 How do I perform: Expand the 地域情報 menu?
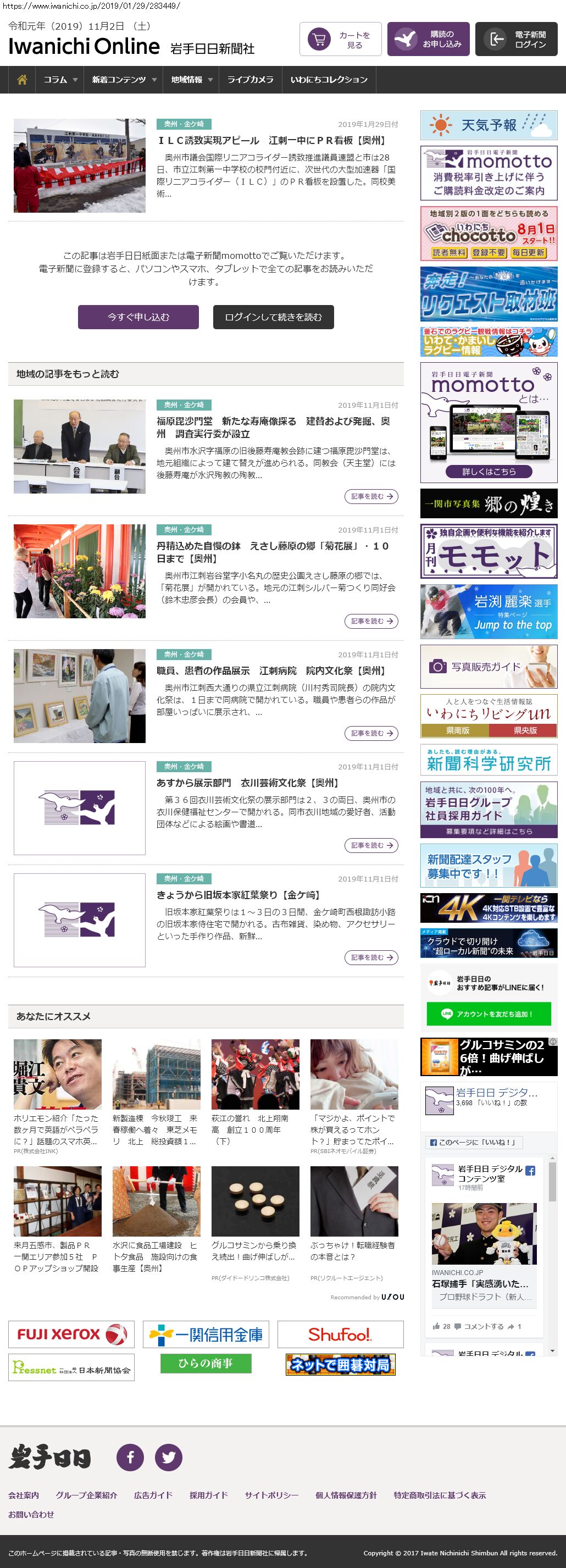tap(192, 80)
